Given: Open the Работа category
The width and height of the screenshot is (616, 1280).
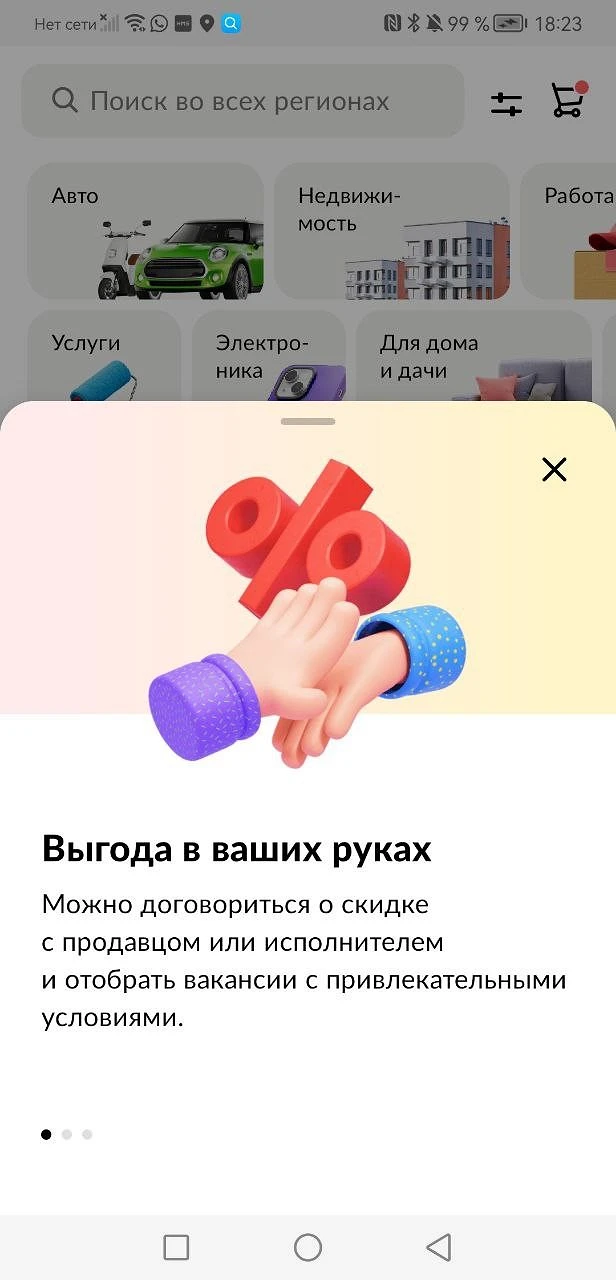Looking at the screenshot, I should (x=572, y=231).
